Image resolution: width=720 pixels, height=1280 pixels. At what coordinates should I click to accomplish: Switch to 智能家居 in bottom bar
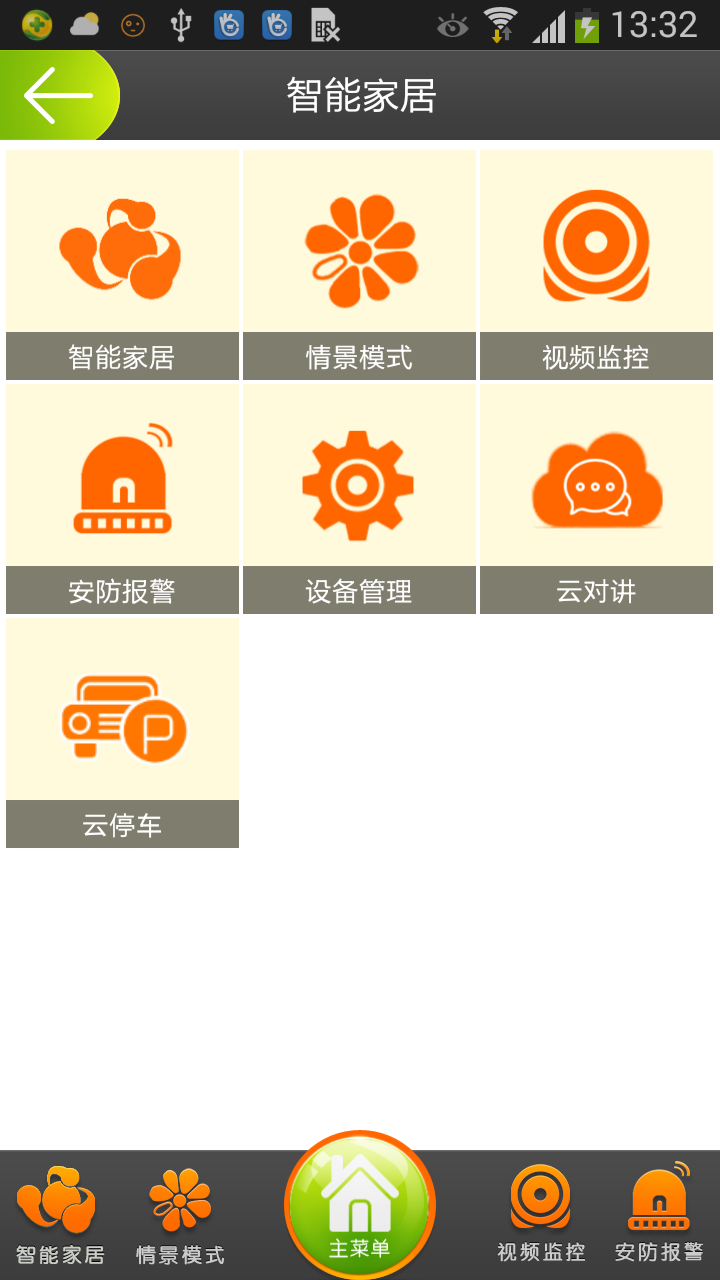60,1215
